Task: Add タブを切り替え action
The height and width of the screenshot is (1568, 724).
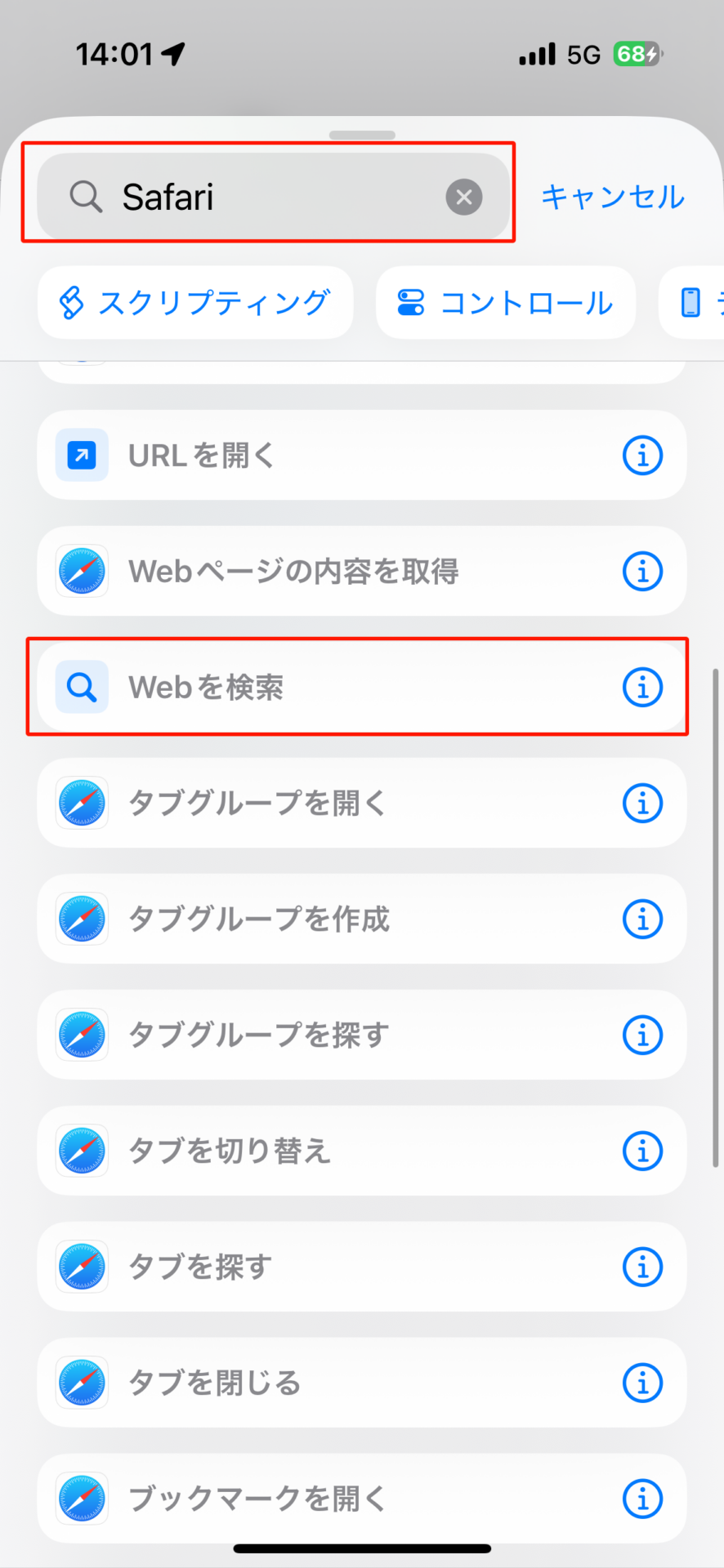Action: point(361,1151)
